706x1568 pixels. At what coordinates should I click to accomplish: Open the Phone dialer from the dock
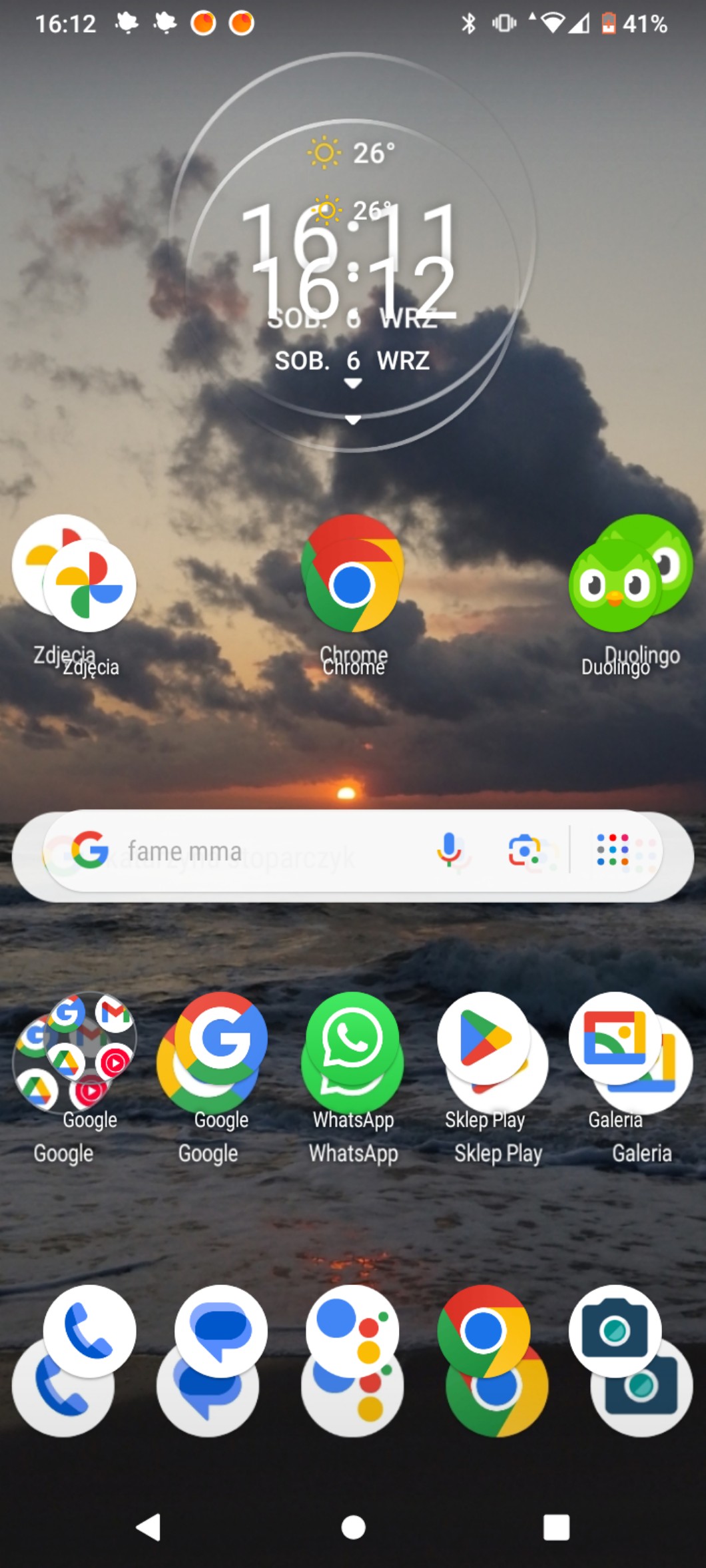89,1332
